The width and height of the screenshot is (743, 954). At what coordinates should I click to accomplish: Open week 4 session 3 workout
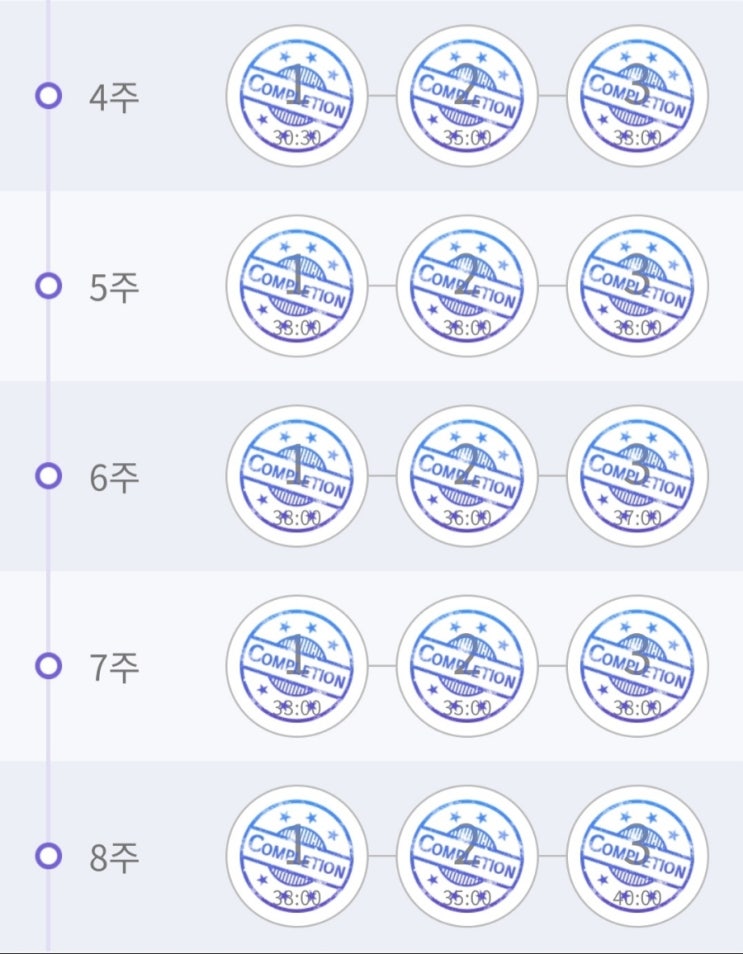tap(637, 95)
